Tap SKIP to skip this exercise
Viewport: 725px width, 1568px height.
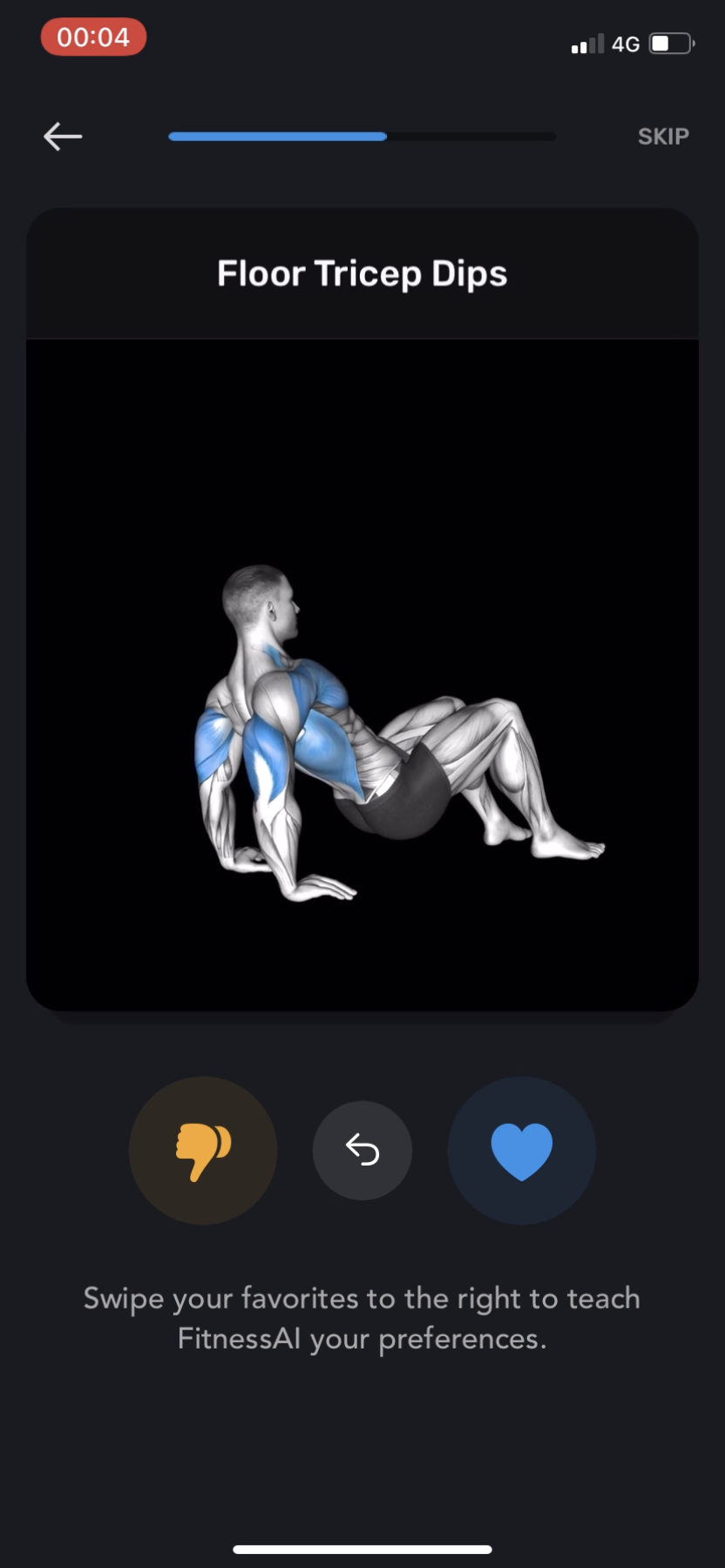click(x=663, y=136)
